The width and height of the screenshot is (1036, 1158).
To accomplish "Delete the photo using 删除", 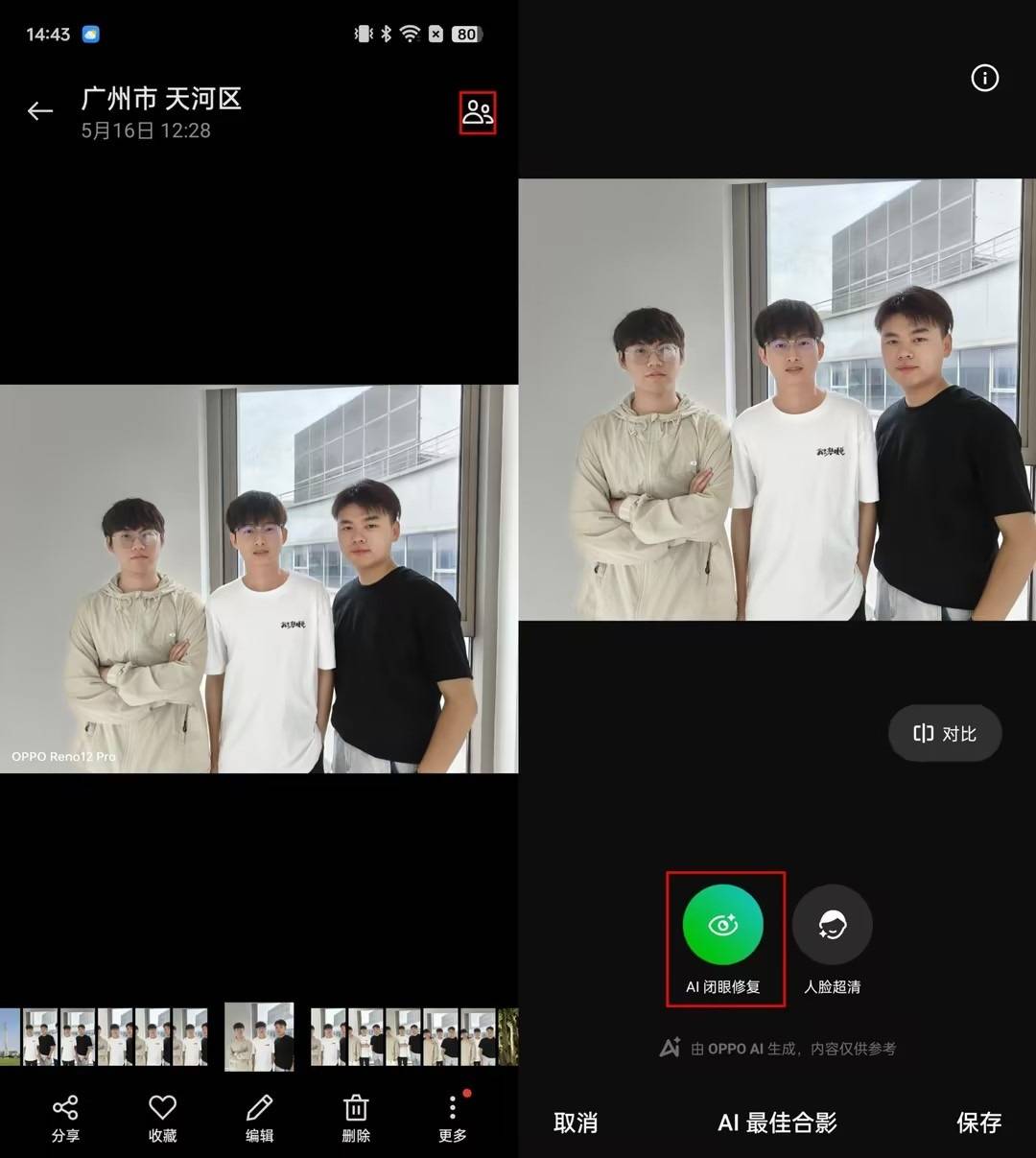I will point(356,1119).
